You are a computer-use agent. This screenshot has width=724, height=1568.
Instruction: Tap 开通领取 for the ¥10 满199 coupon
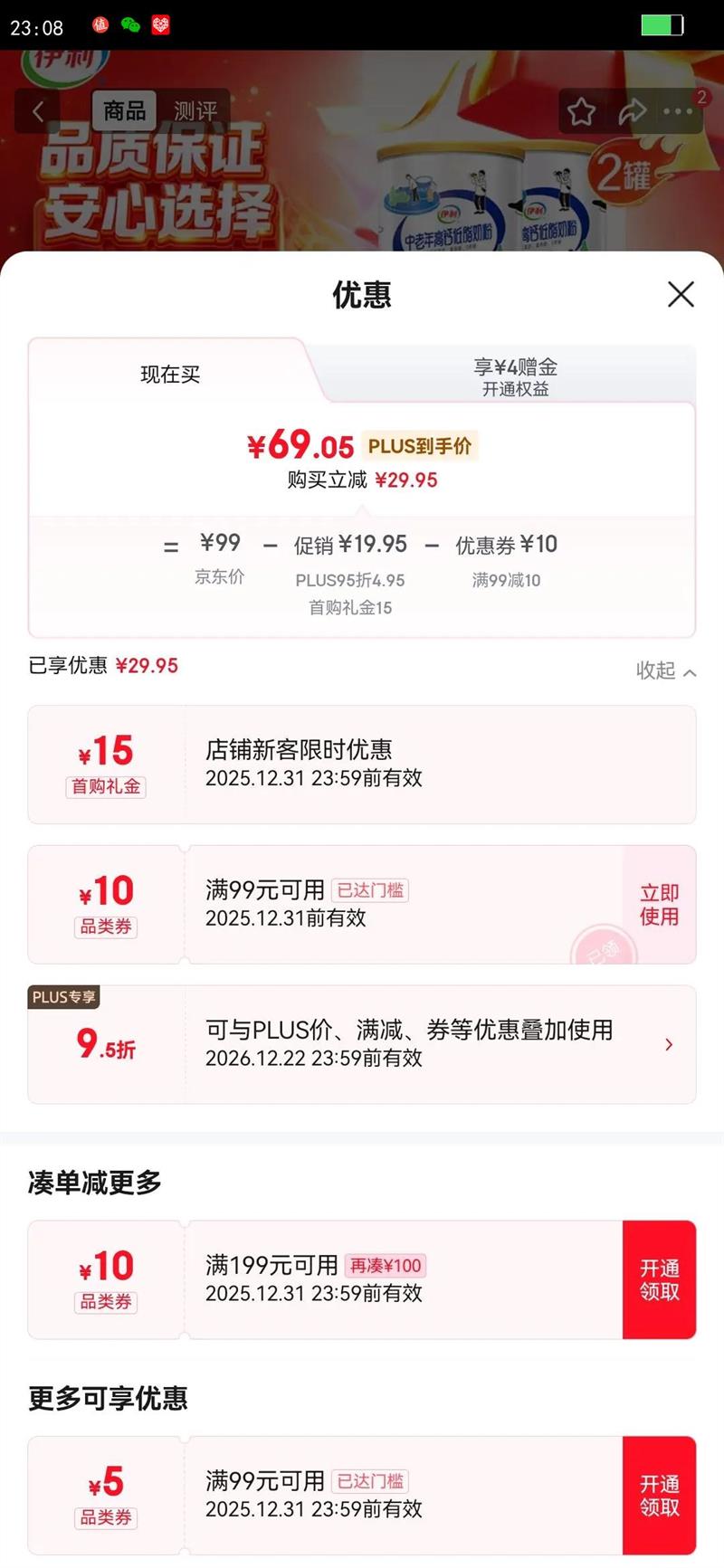659,1279
